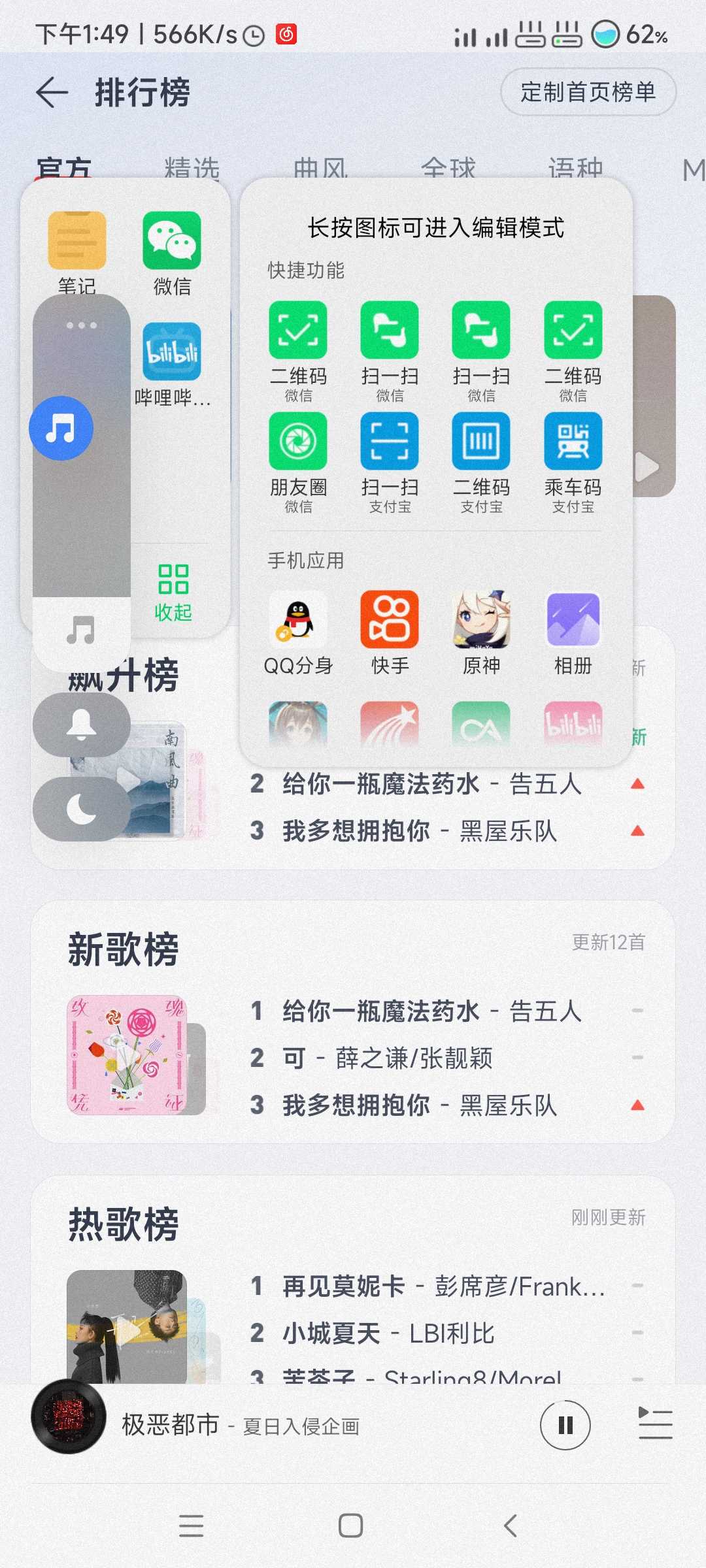The image size is (706, 1568).
Task: Launch 微信 from the sidebar panel
Action: [172, 252]
